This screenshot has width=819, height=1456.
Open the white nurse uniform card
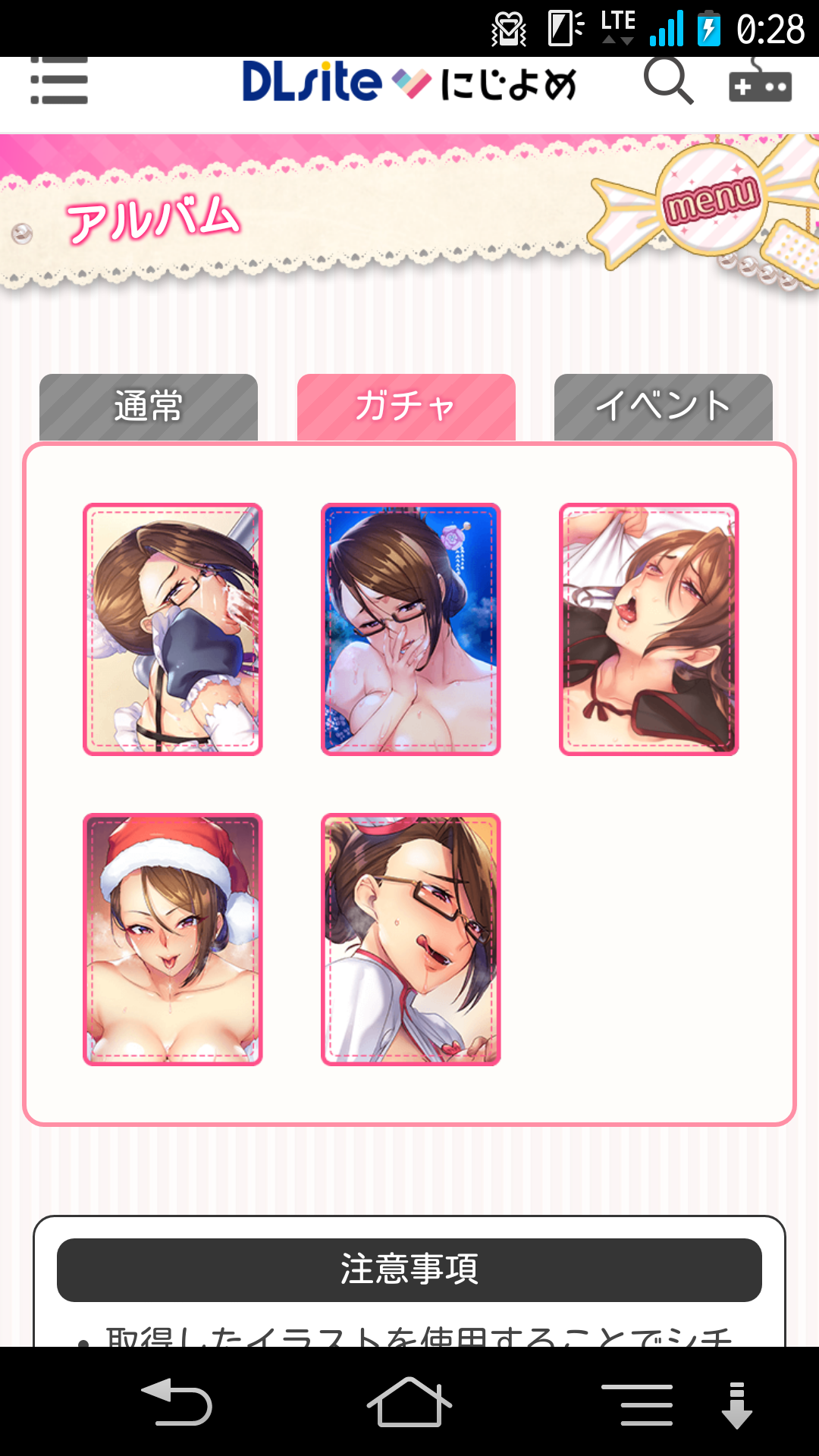(411, 940)
